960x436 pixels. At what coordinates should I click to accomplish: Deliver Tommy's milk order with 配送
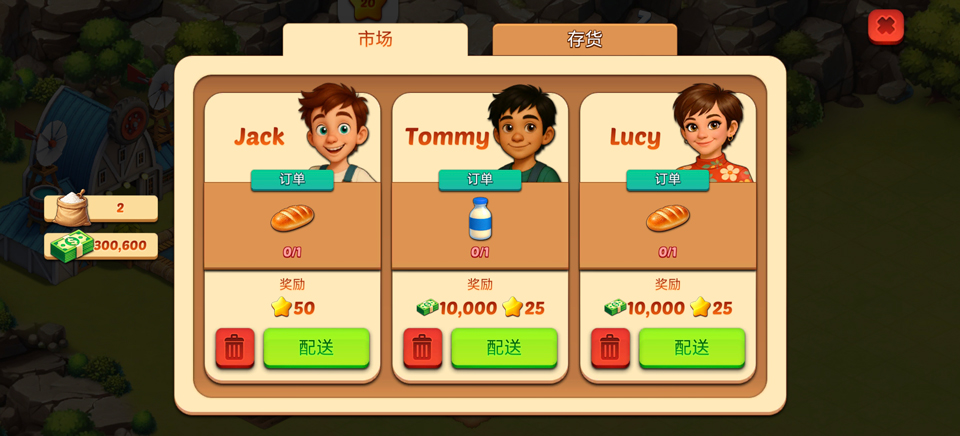(x=504, y=347)
